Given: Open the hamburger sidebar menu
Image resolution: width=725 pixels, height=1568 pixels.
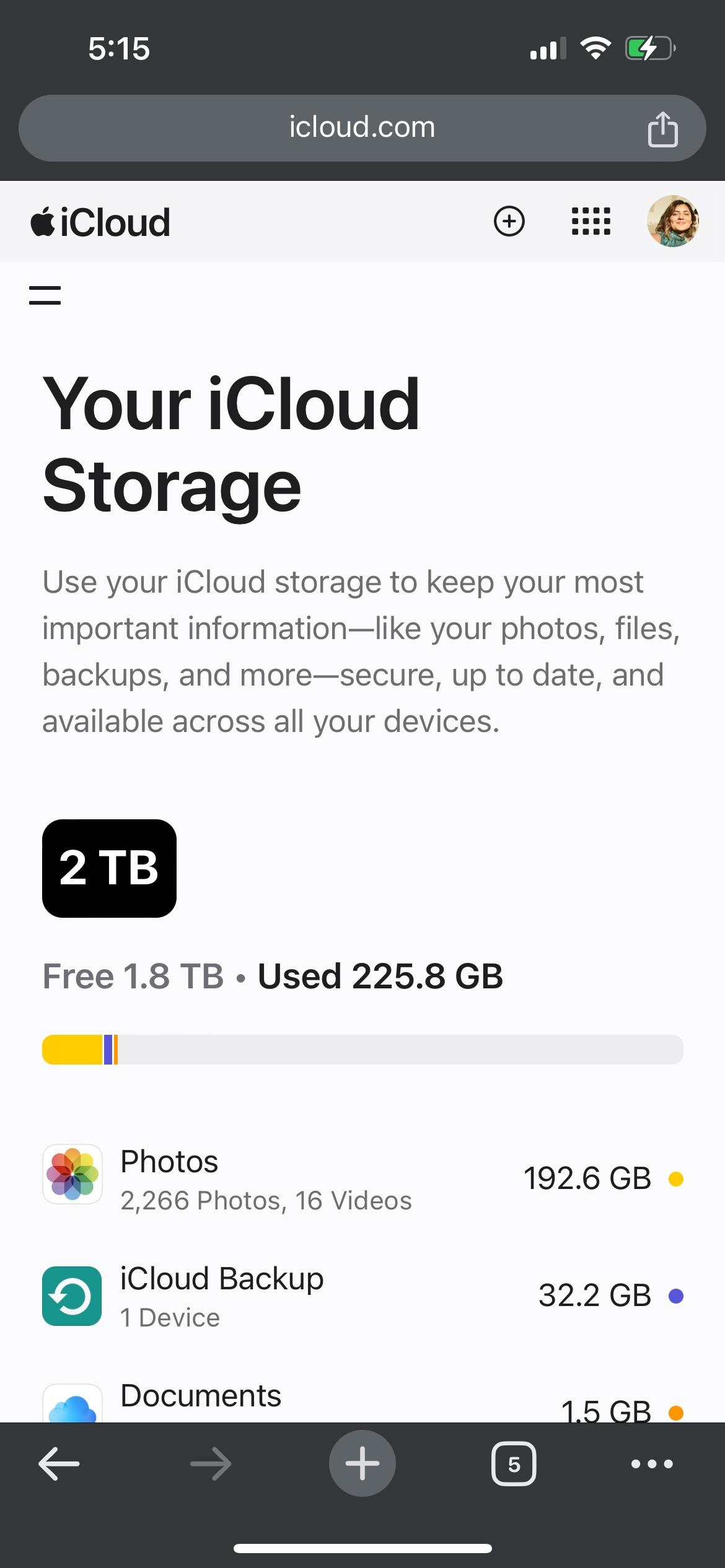Looking at the screenshot, I should click(45, 295).
